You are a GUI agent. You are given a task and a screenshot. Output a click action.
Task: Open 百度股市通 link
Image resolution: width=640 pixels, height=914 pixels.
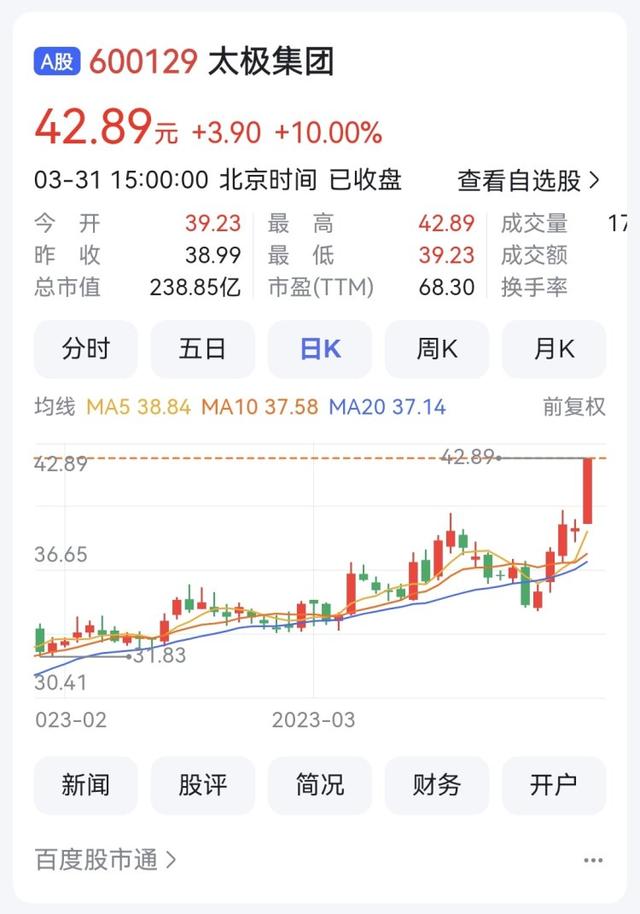[x=106, y=859]
